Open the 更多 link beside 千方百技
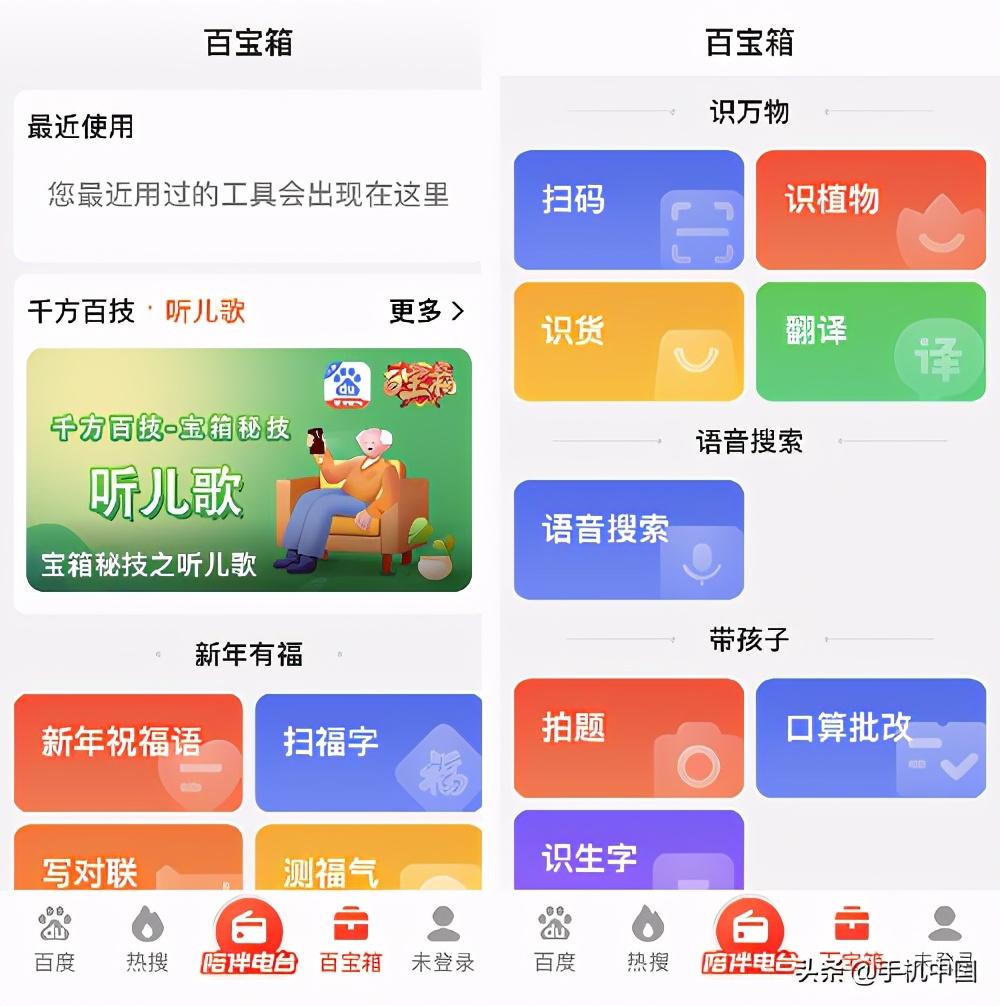 click(427, 312)
